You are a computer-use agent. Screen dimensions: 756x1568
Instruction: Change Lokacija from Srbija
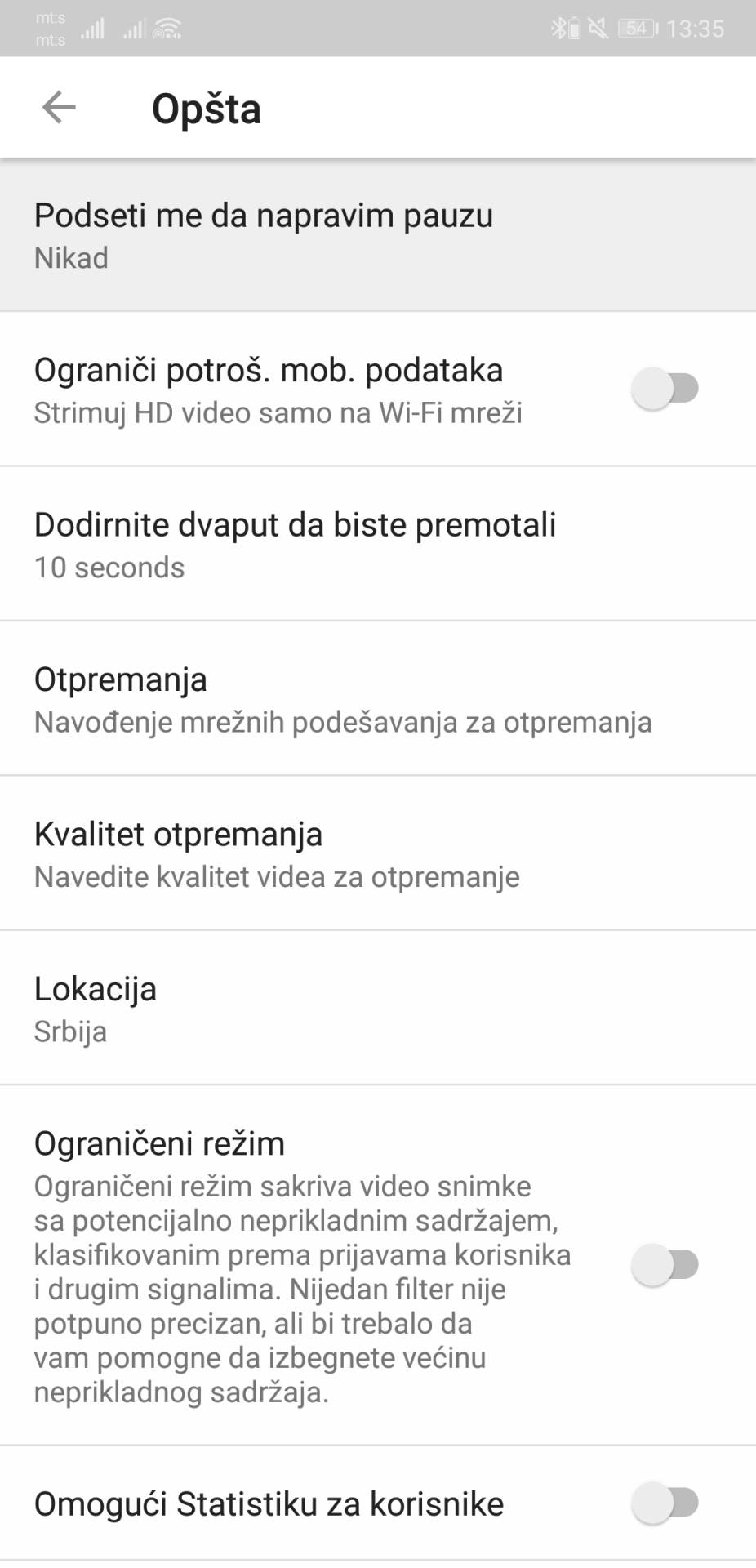(x=377, y=1008)
